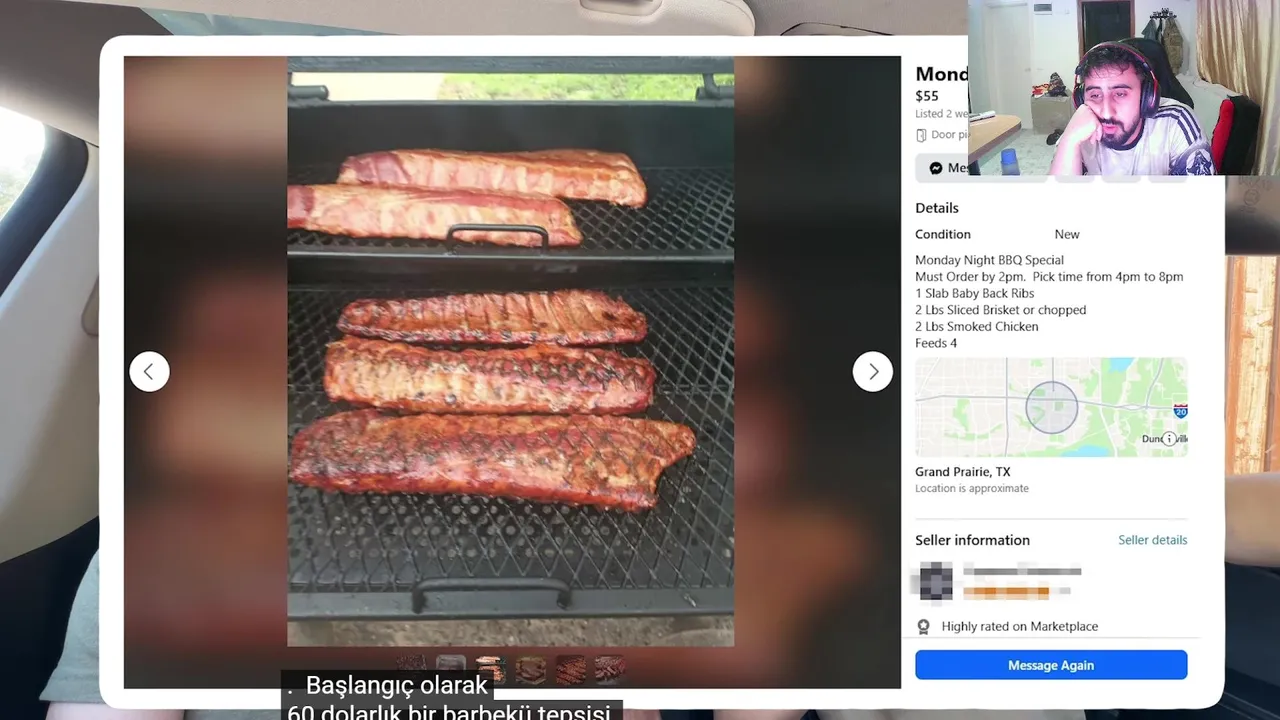Select the third photo thumbnail in the strip

coord(490,667)
